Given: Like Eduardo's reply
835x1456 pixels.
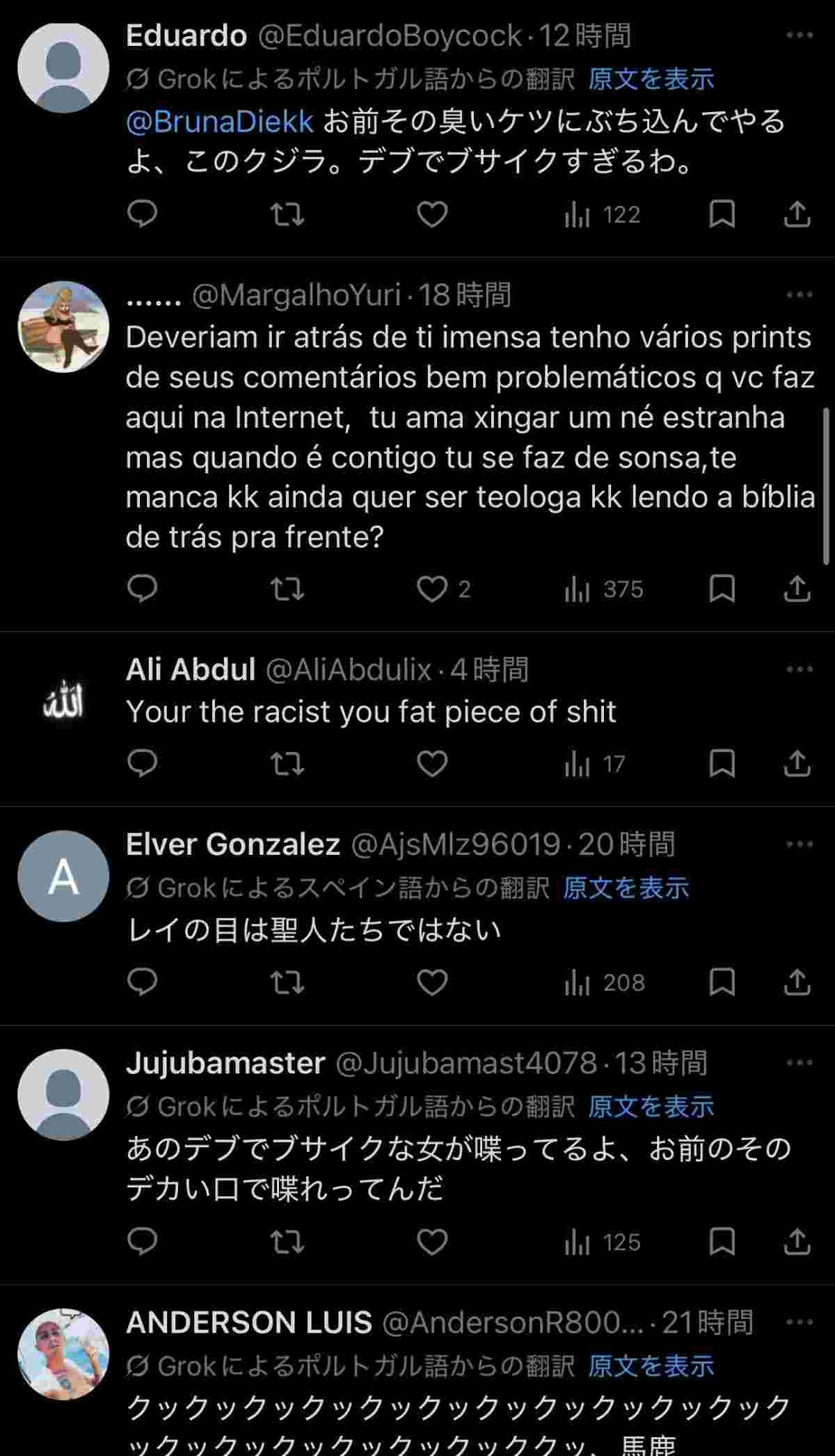Looking at the screenshot, I should tap(431, 214).
